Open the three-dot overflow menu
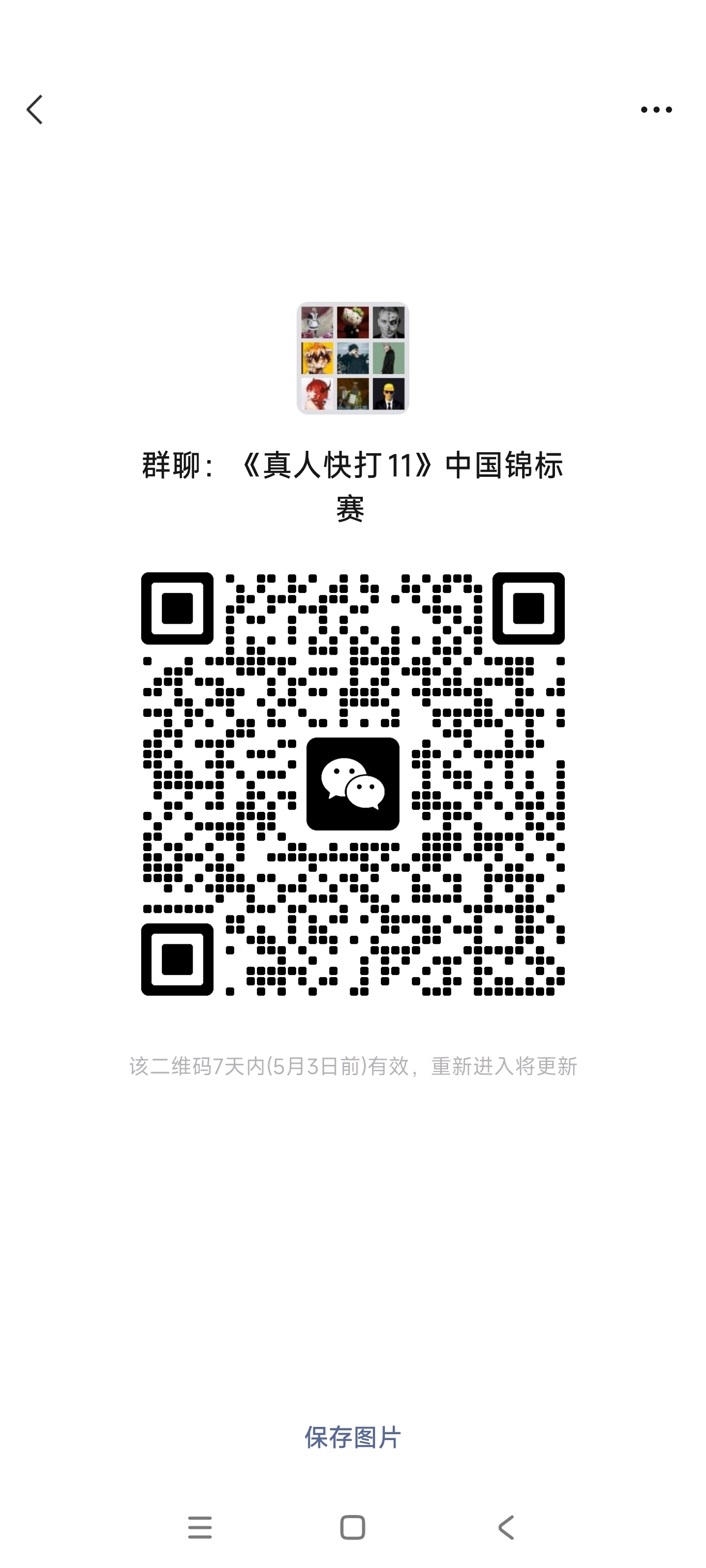The height and width of the screenshot is (1568, 706). pyautogui.click(x=656, y=110)
